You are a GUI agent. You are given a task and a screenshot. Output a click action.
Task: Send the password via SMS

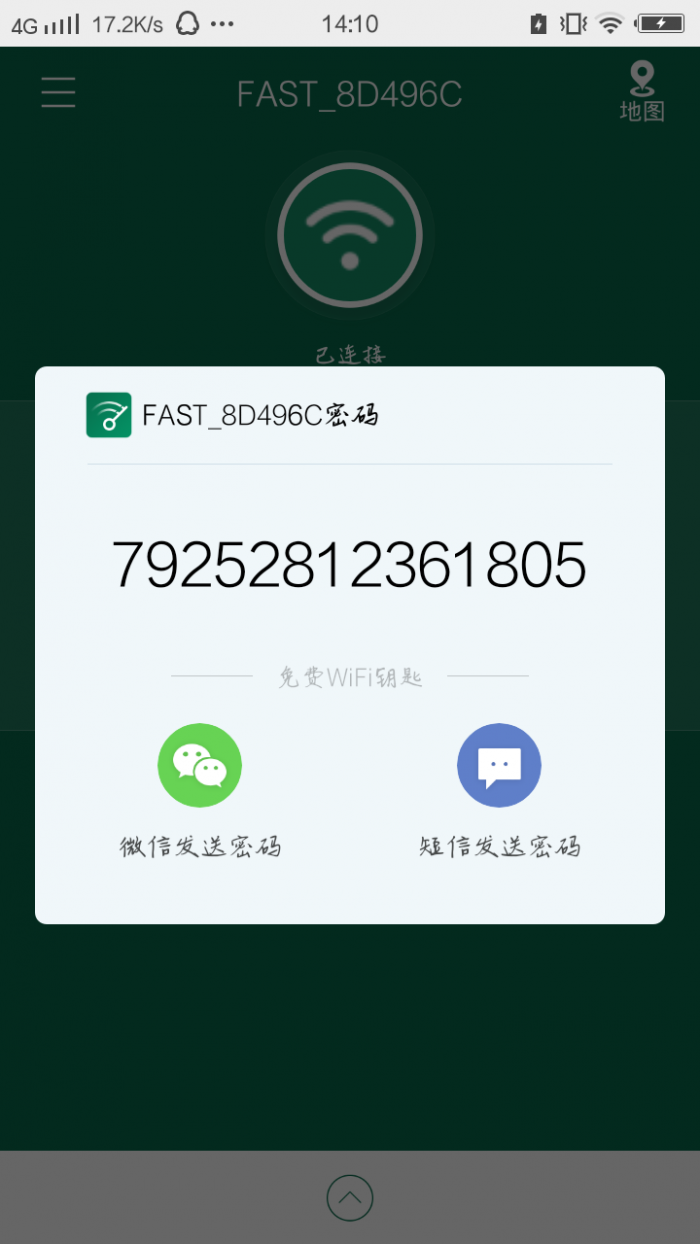click(499, 766)
